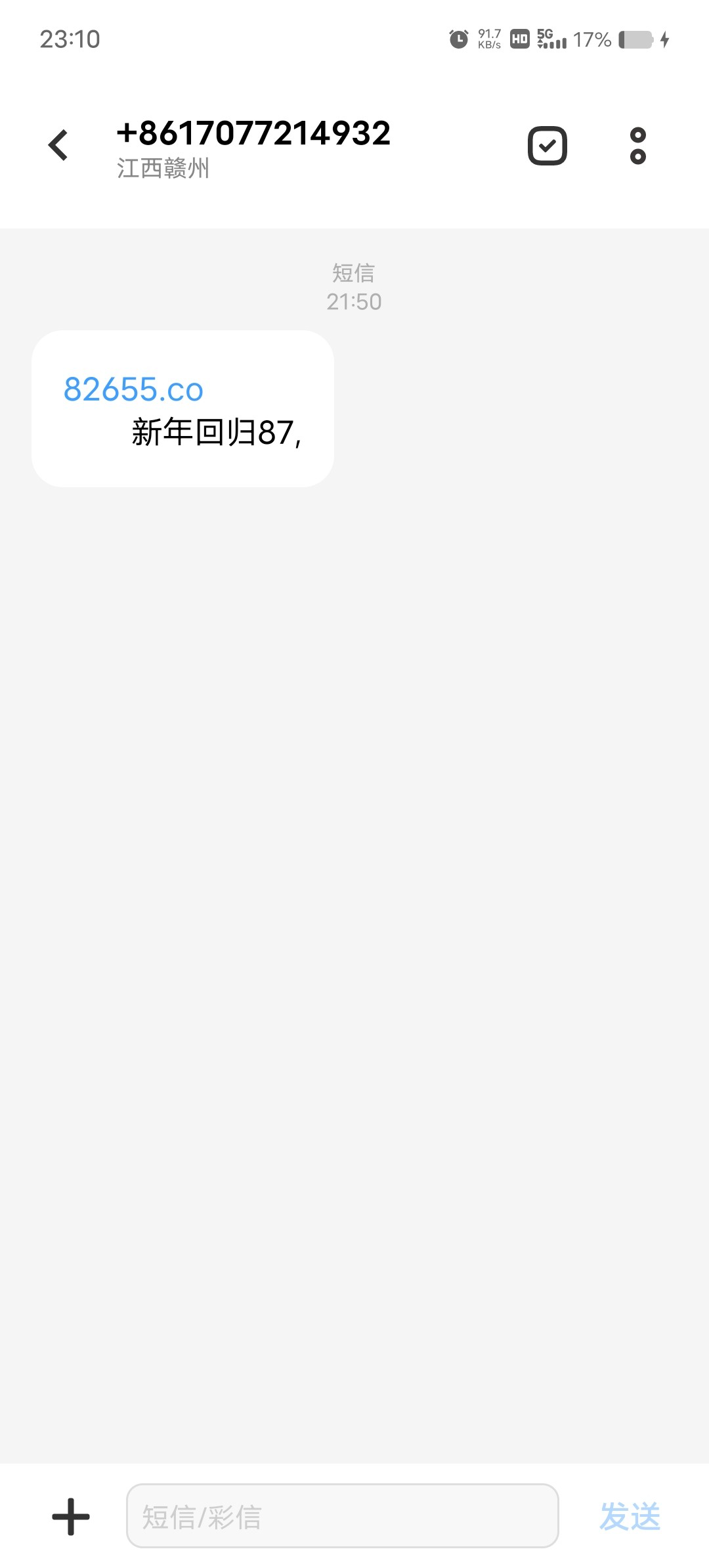Focus the 短信/彩信 text field

tap(342, 1516)
